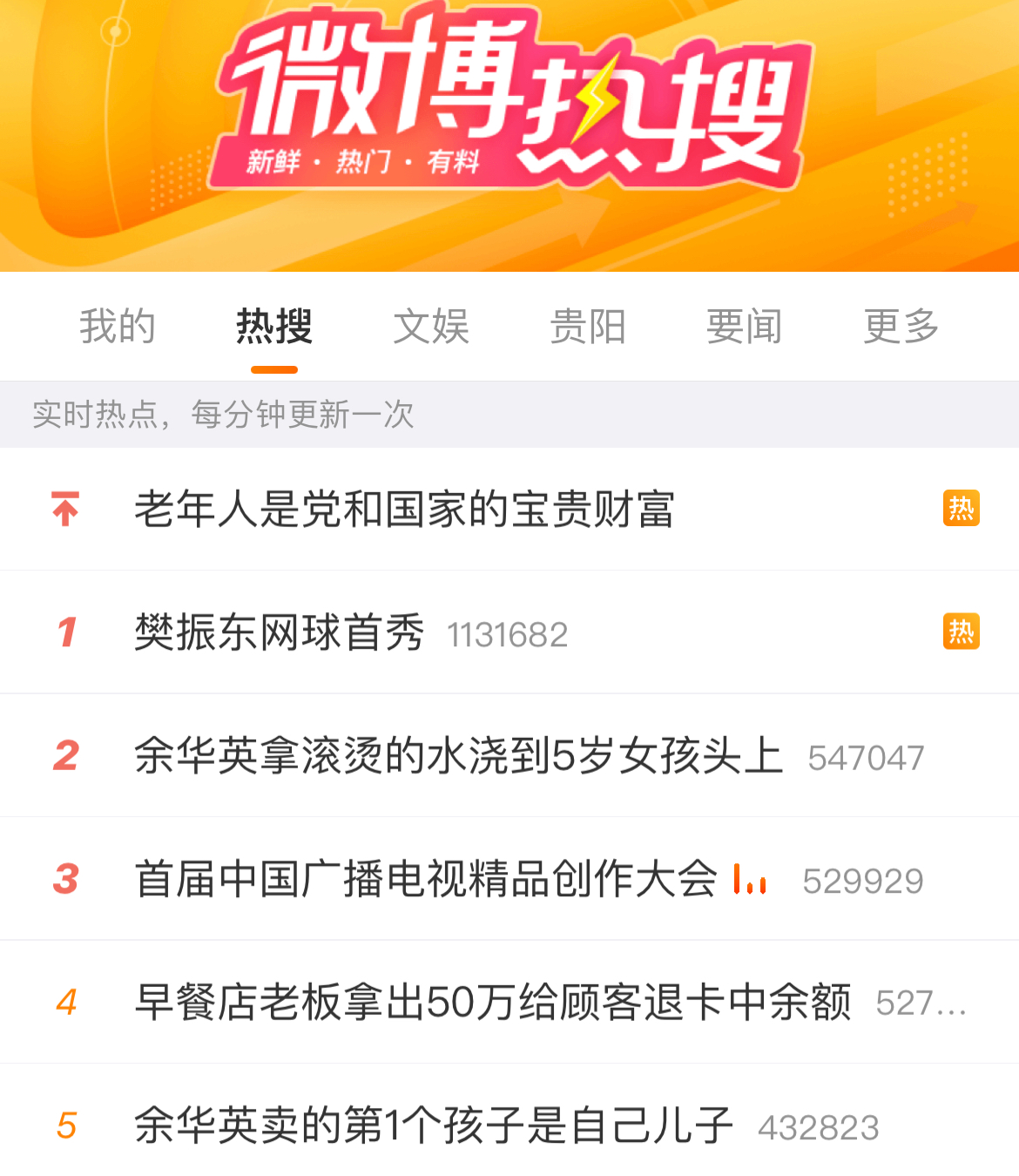
Task: Open trend 余华英卖的第1个孩子是自己儿子
Action: 433,1125
